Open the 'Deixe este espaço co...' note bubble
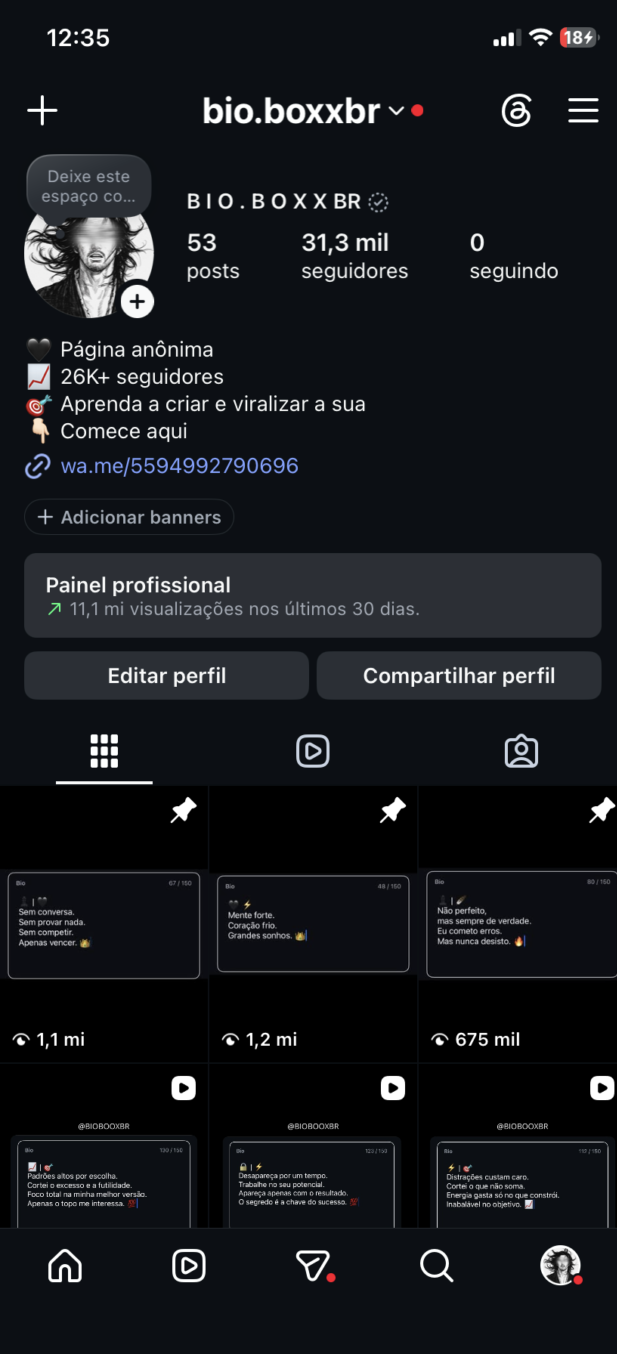Image resolution: width=617 pixels, height=1354 pixels. pyautogui.click(x=89, y=186)
